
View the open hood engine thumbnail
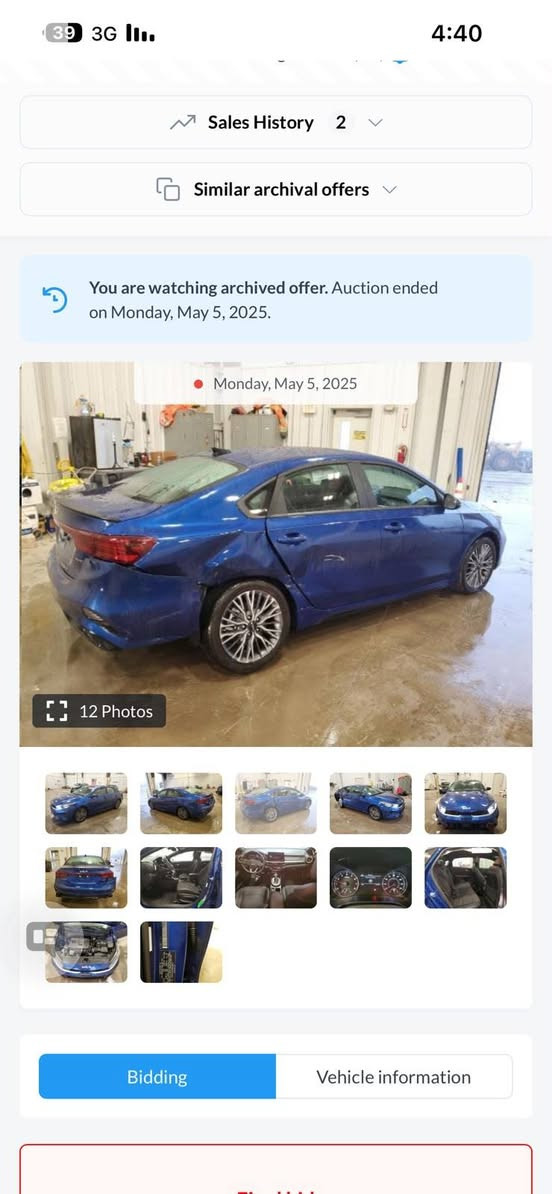86,952
